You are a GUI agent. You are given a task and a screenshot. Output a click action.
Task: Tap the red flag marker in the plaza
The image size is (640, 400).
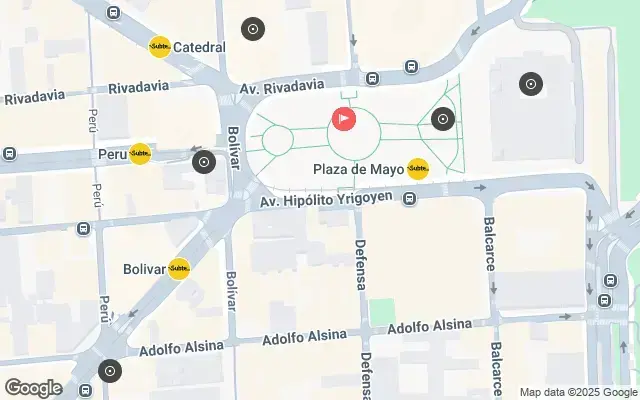click(342, 119)
